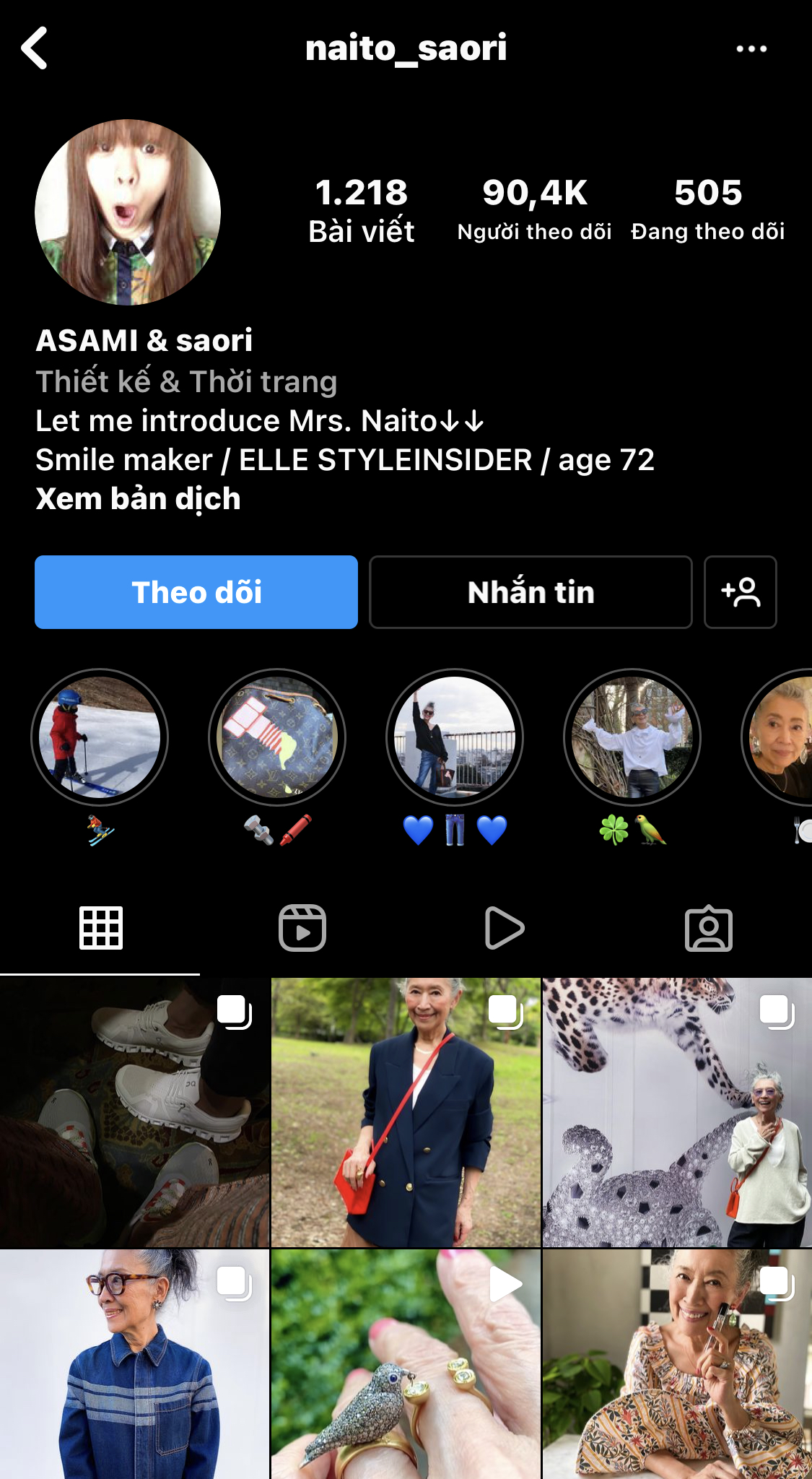812x1479 pixels.
Task: Send a message via Nhắn tin
Action: pyautogui.click(x=531, y=592)
